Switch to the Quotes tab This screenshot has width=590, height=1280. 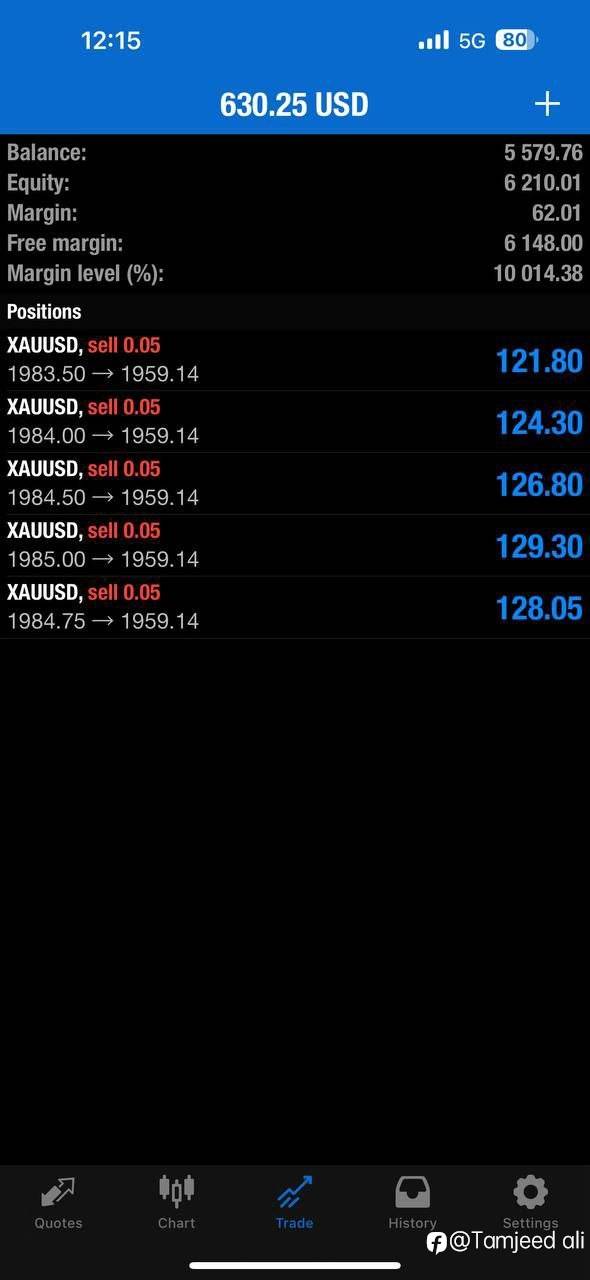[59, 1202]
